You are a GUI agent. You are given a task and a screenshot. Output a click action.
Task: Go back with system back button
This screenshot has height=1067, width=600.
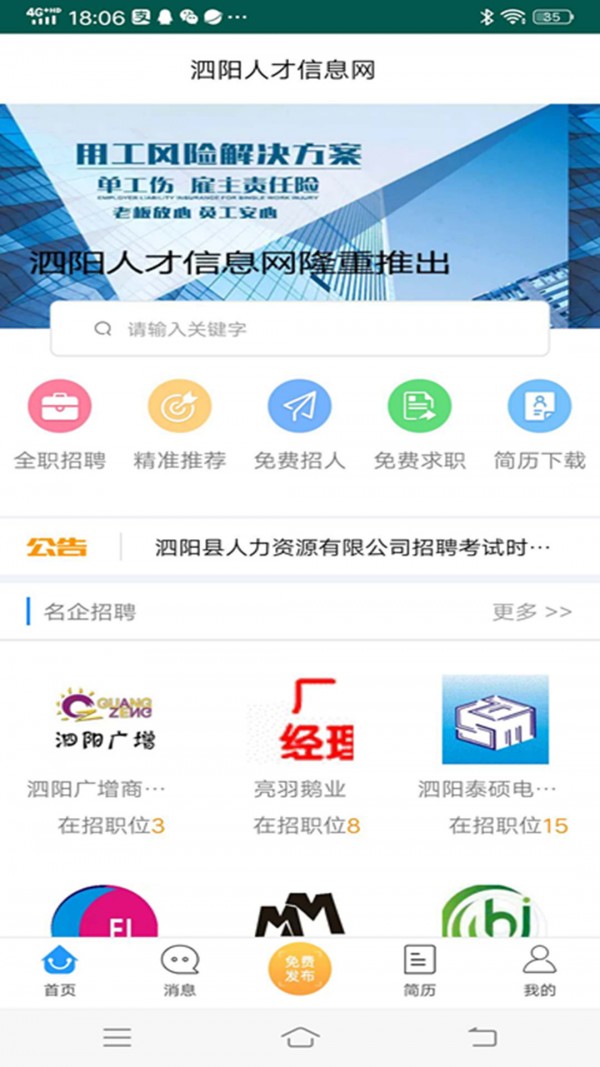pyautogui.click(x=483, y=1037)
